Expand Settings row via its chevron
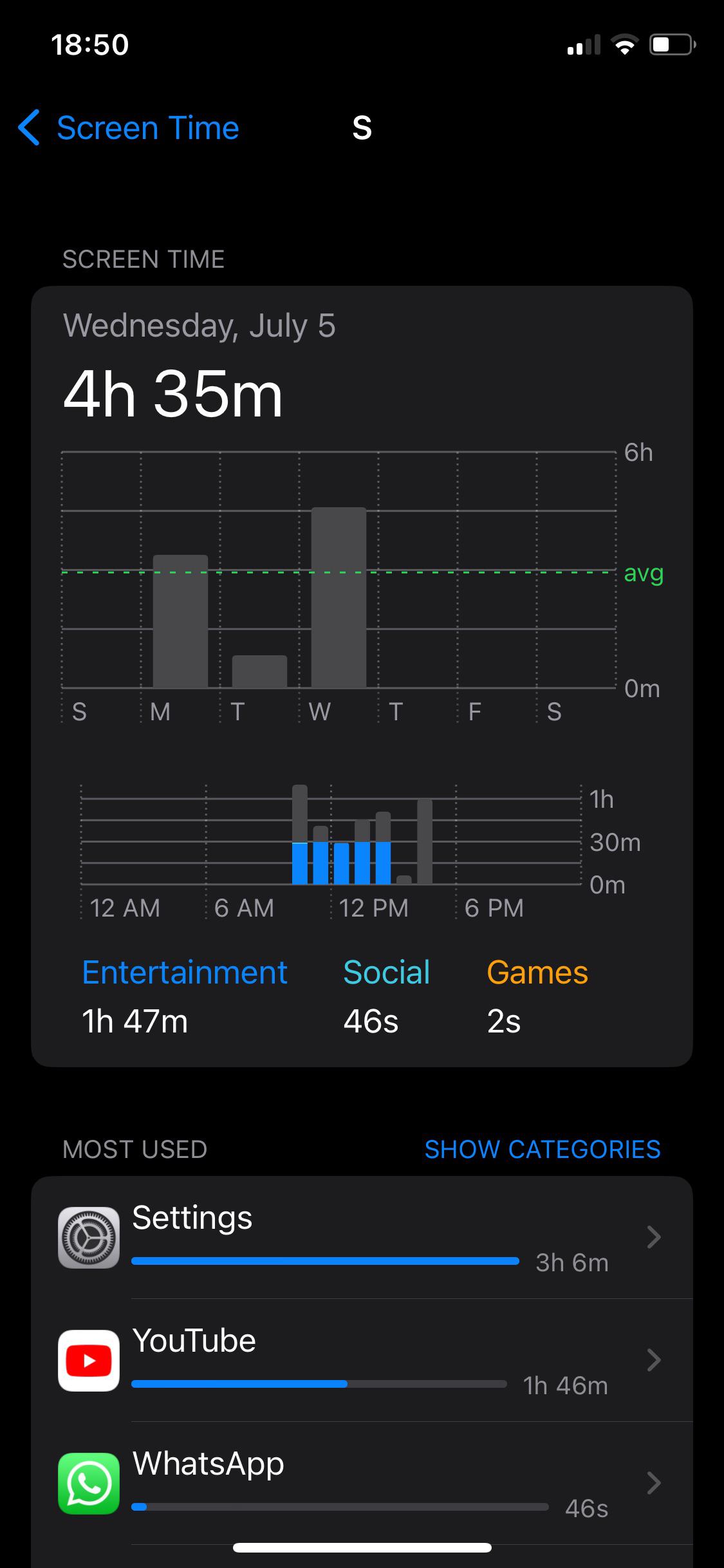Screen dimensions: 724x1568 pos(653,1236)
